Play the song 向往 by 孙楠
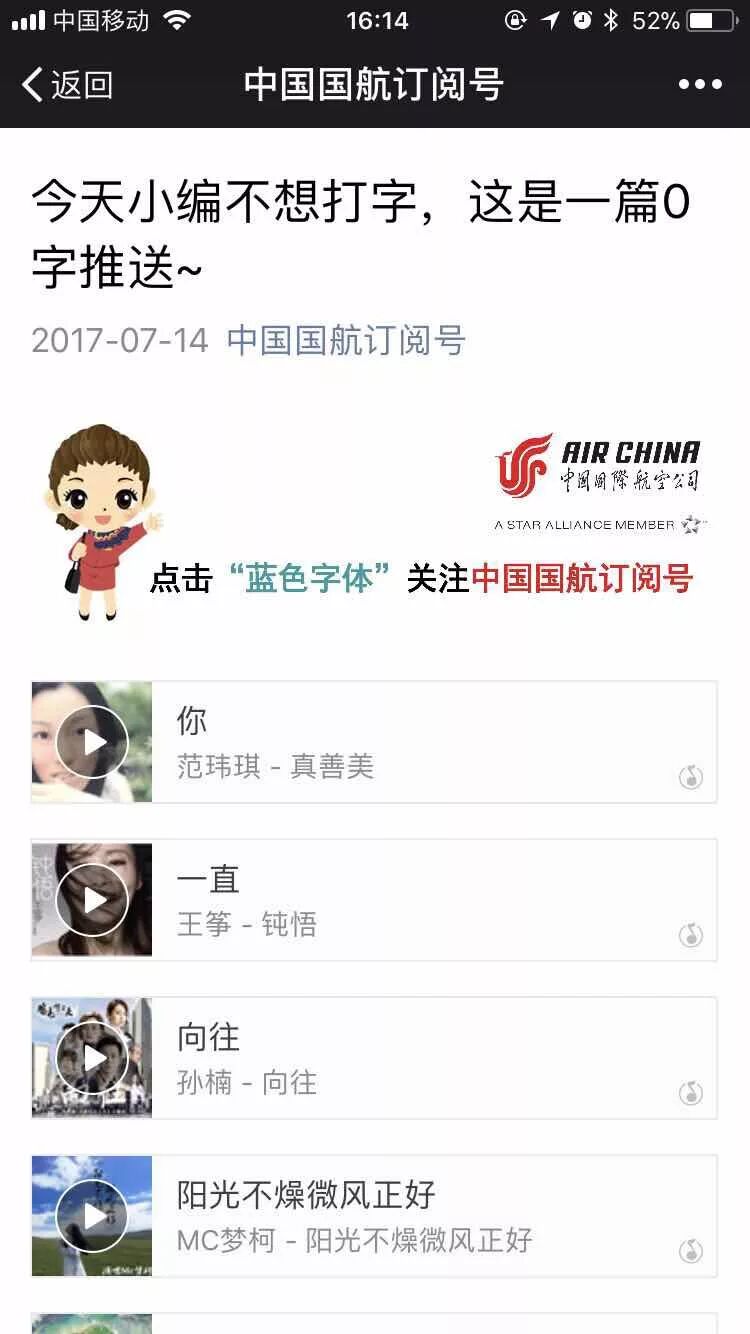The height and width of the screenshot is (1334, 750). coord(92,1058)
